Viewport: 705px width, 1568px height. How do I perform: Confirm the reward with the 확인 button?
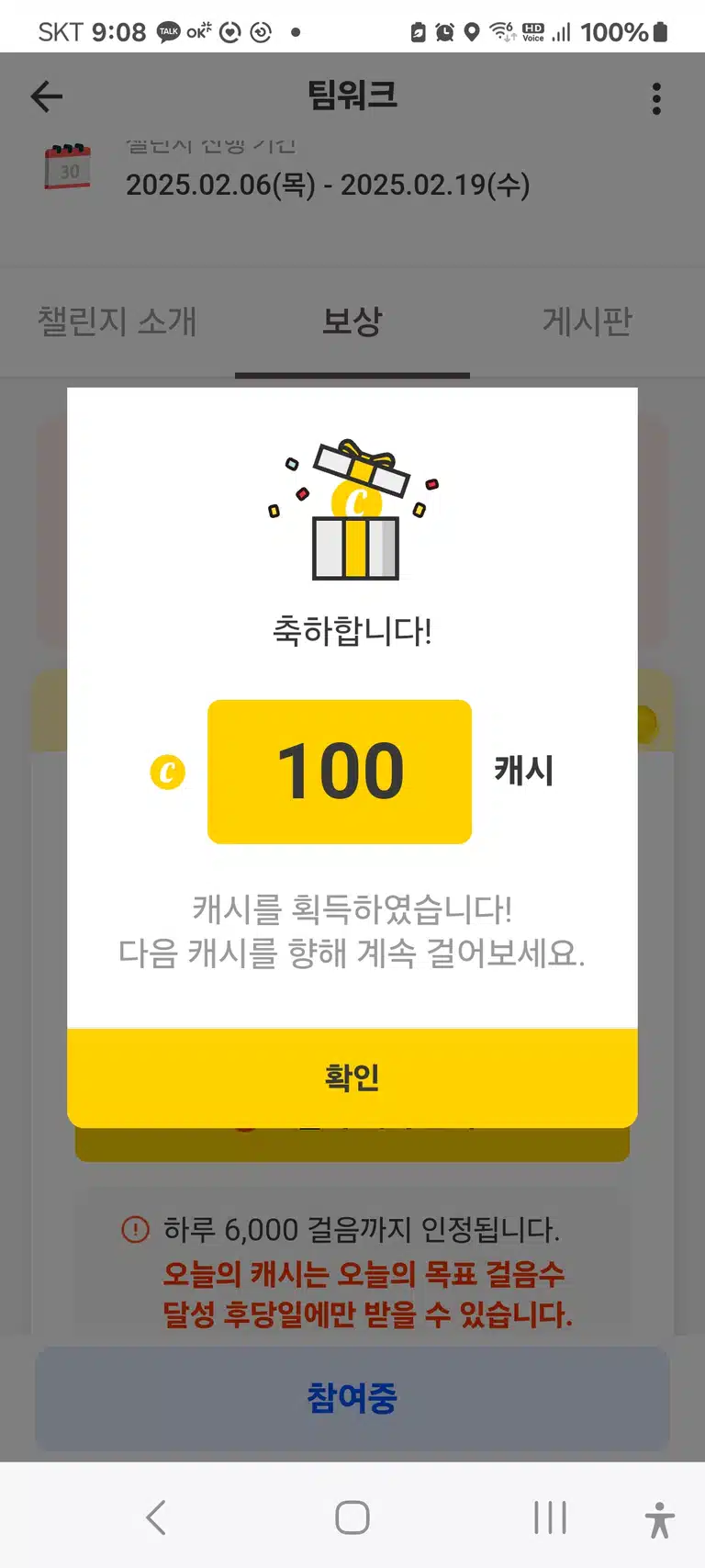click(352, 1077)
